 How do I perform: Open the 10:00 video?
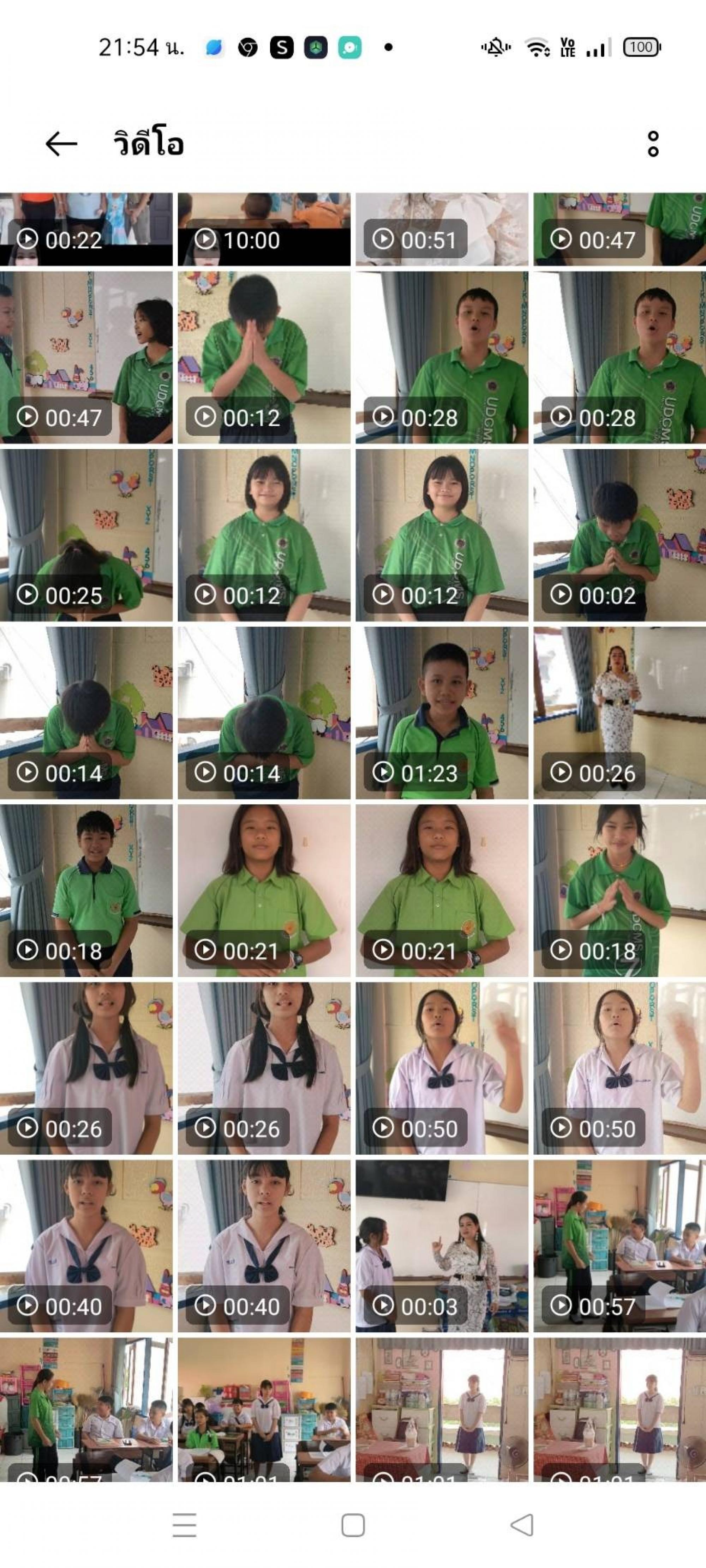click(x=264, y=230)
